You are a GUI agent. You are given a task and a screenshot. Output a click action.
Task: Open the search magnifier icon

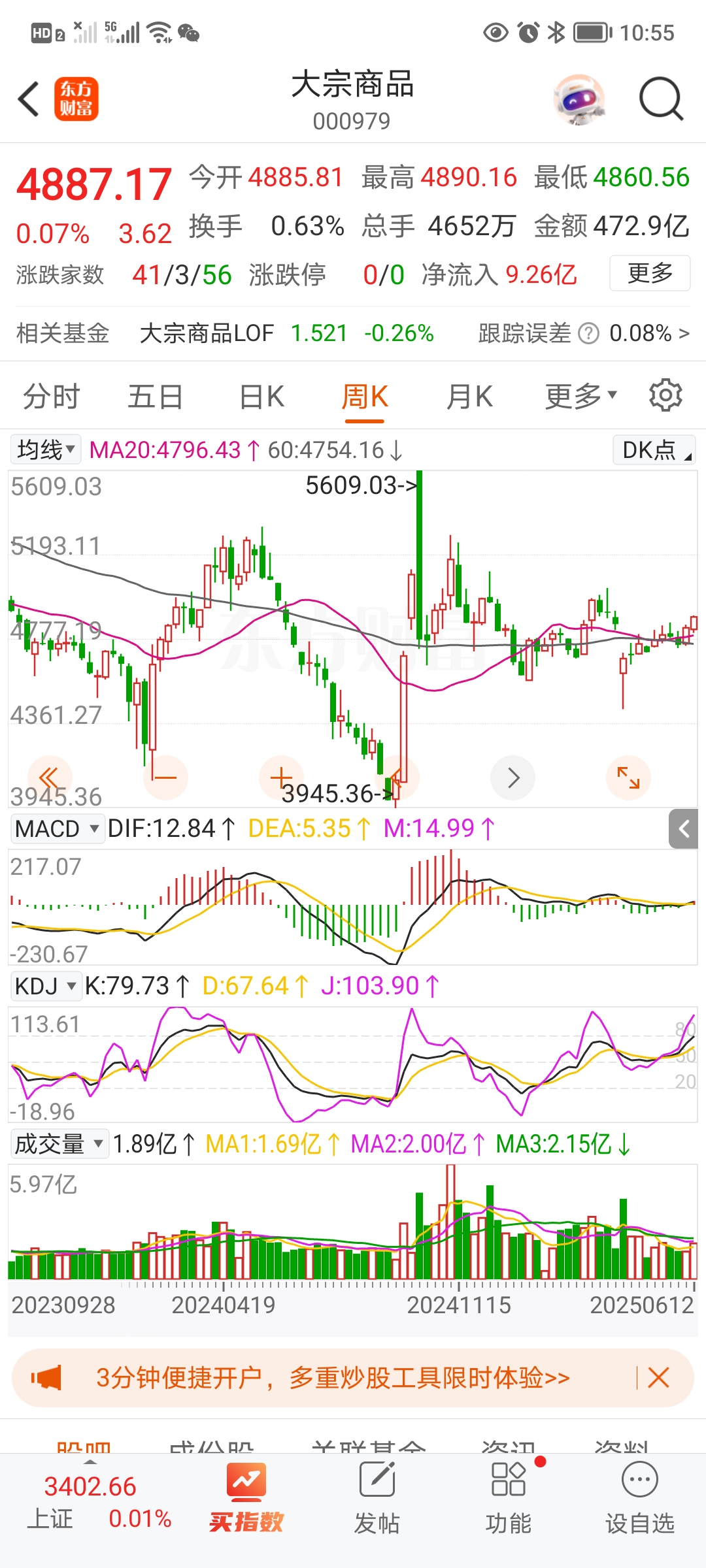[660, 100]
